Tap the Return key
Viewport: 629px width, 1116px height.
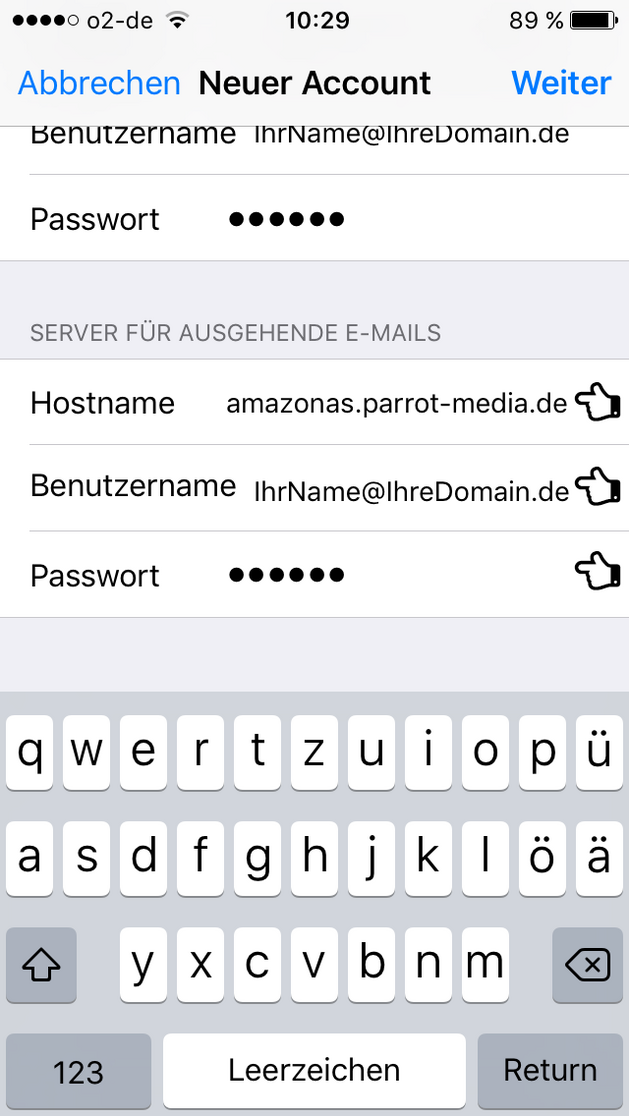pos(550,1071)
